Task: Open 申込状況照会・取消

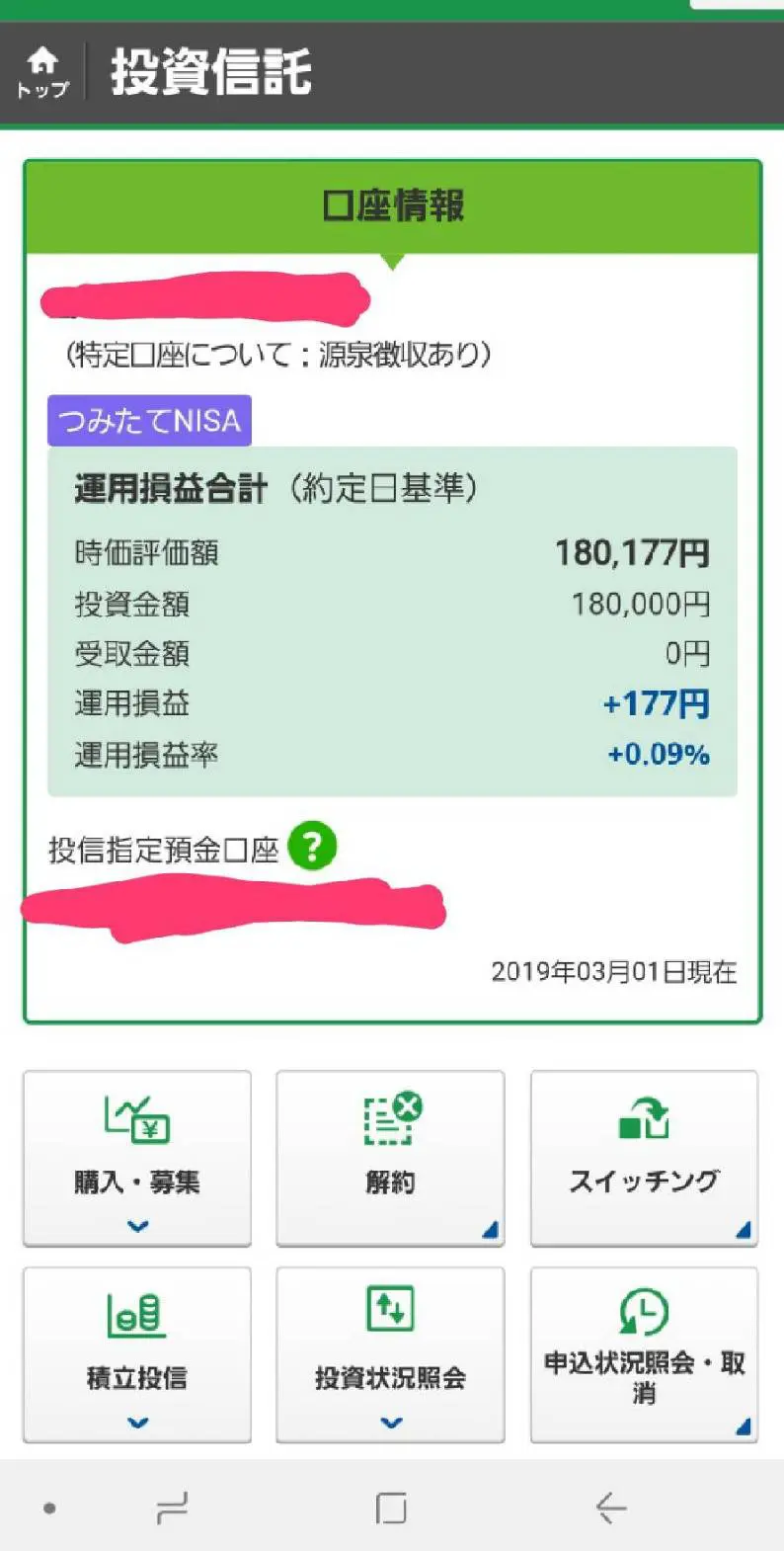Action: coord(644,1355)
